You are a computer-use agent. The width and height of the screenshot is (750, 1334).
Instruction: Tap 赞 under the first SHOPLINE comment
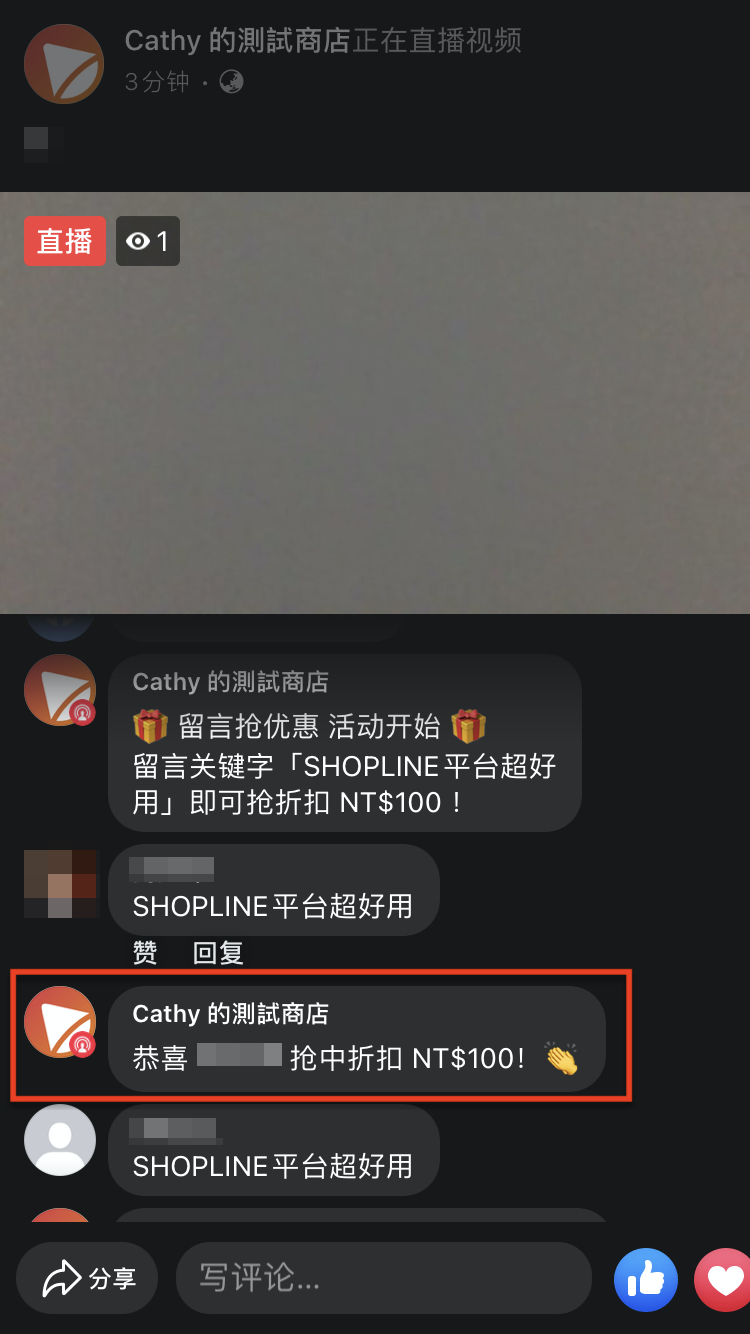(x=145, y=953)
